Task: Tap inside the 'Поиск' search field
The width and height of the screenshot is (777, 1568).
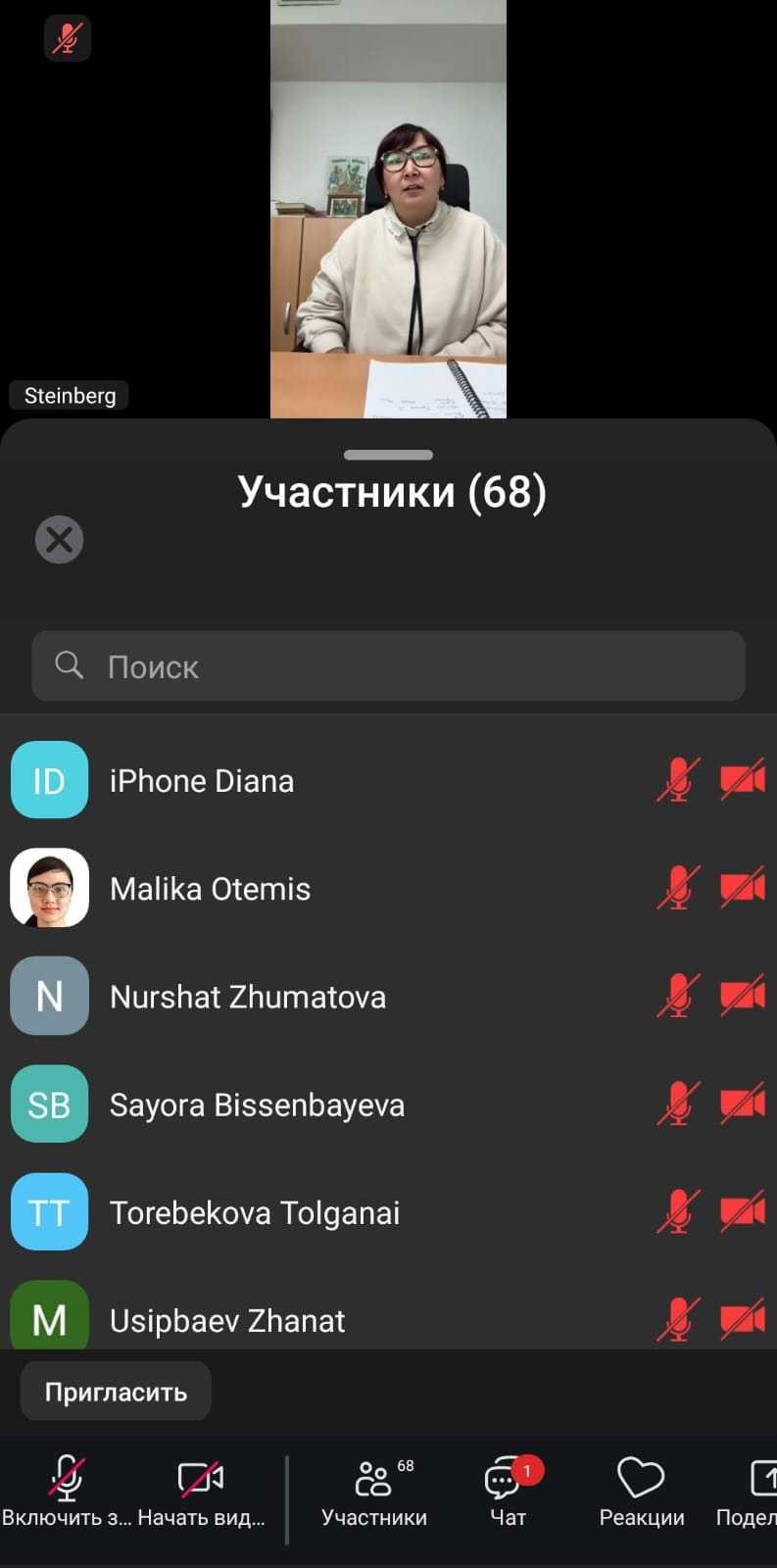Action: click(294, 665)
